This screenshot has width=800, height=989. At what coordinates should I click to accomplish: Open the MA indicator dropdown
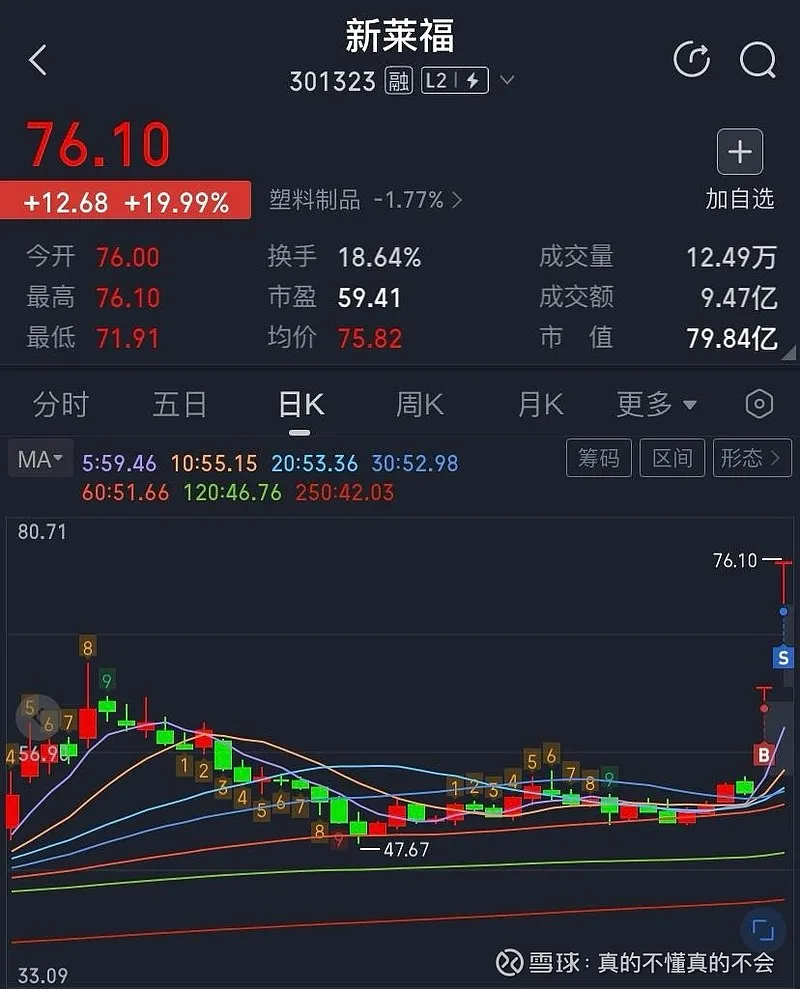pos(41,459)
